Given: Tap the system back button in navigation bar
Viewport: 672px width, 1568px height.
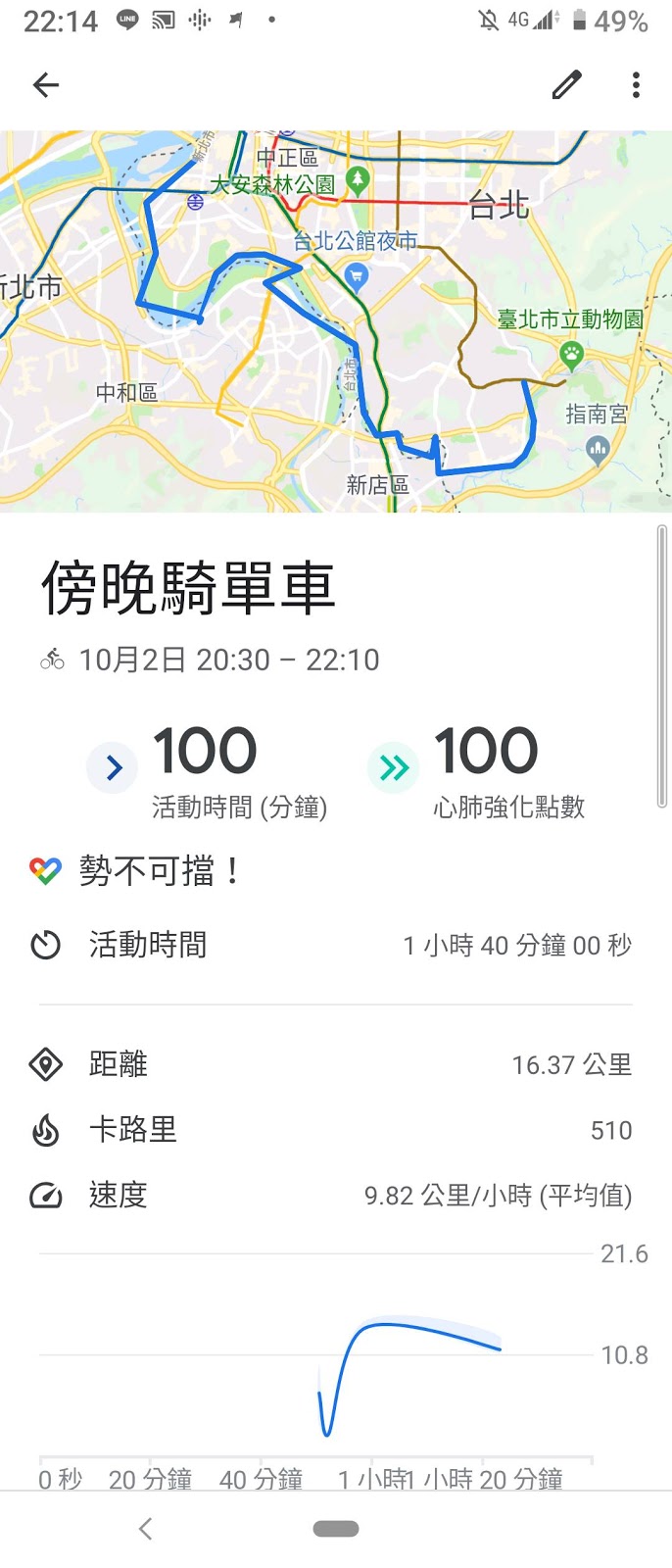Looking at the screenshot, I should (x=146, y=1528).
